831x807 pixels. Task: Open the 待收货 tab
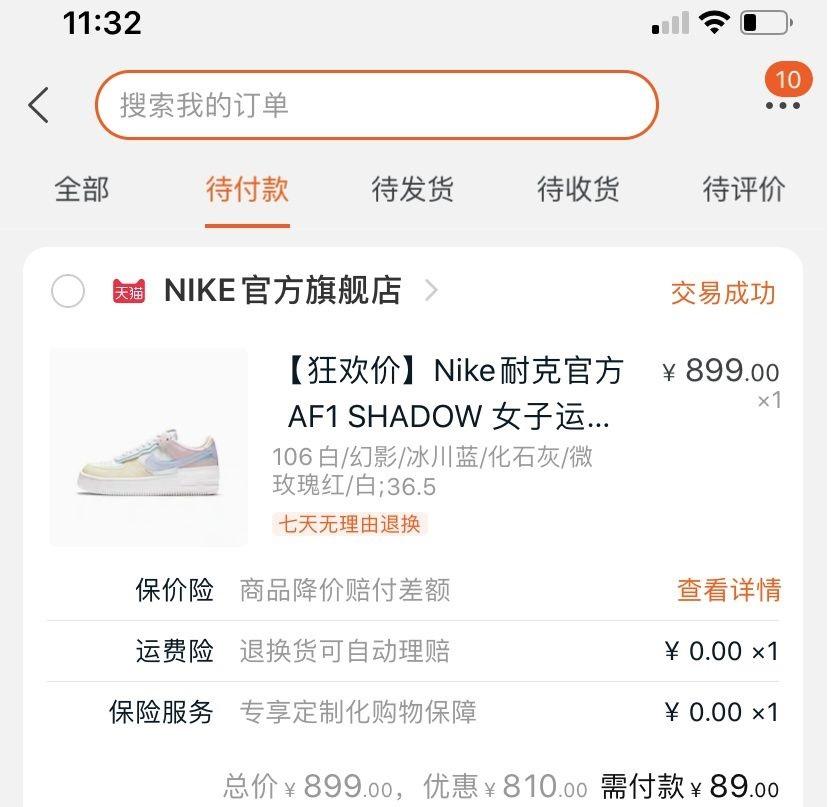(x=578, y=189)
